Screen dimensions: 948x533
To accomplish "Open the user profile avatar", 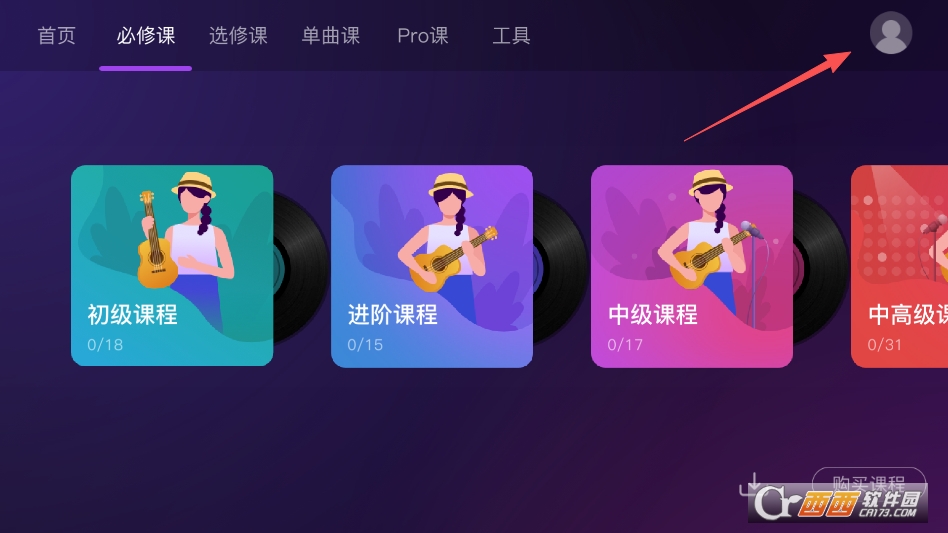I will tap(890, 33).
